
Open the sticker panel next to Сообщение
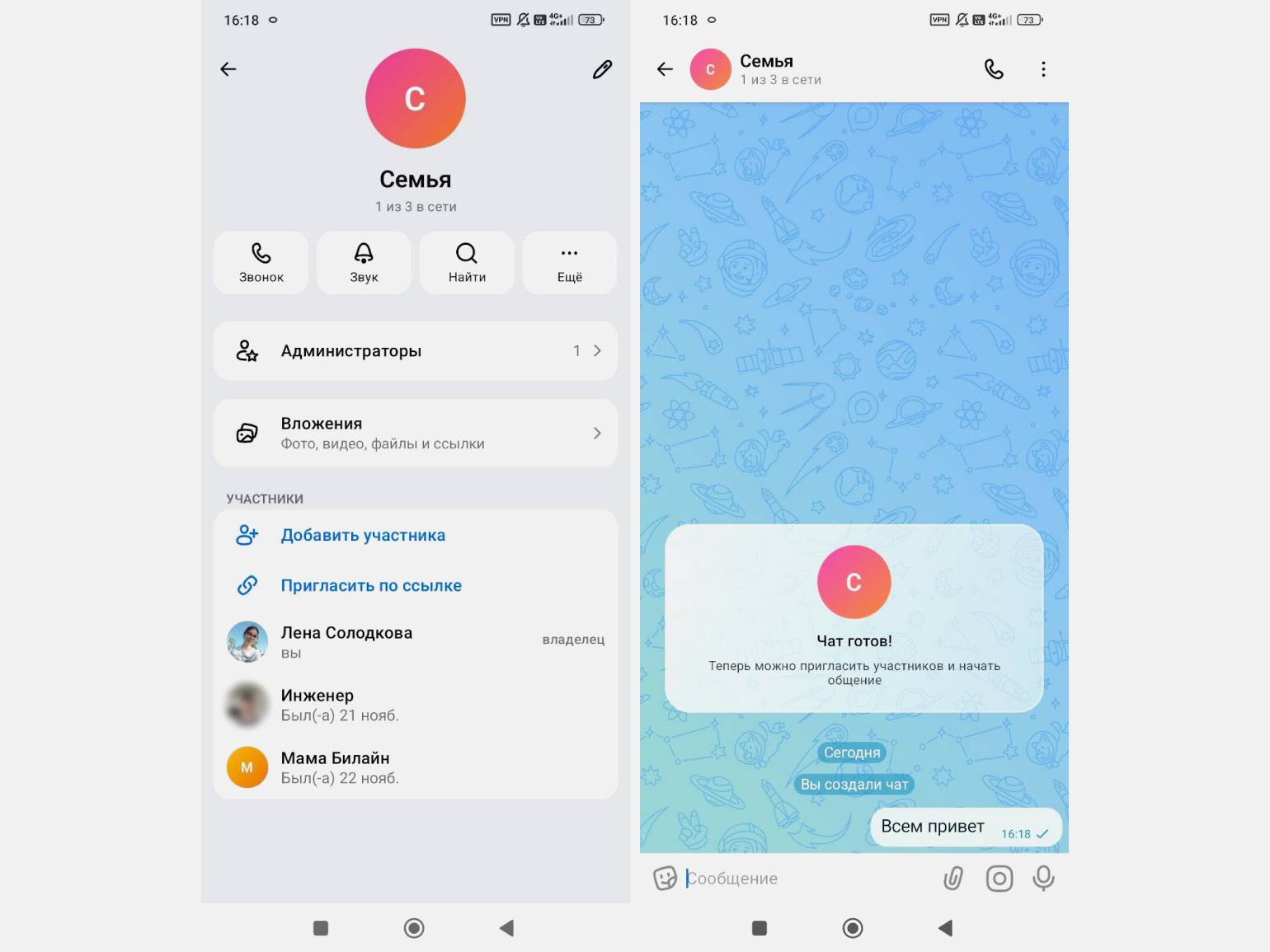(665, 879)
